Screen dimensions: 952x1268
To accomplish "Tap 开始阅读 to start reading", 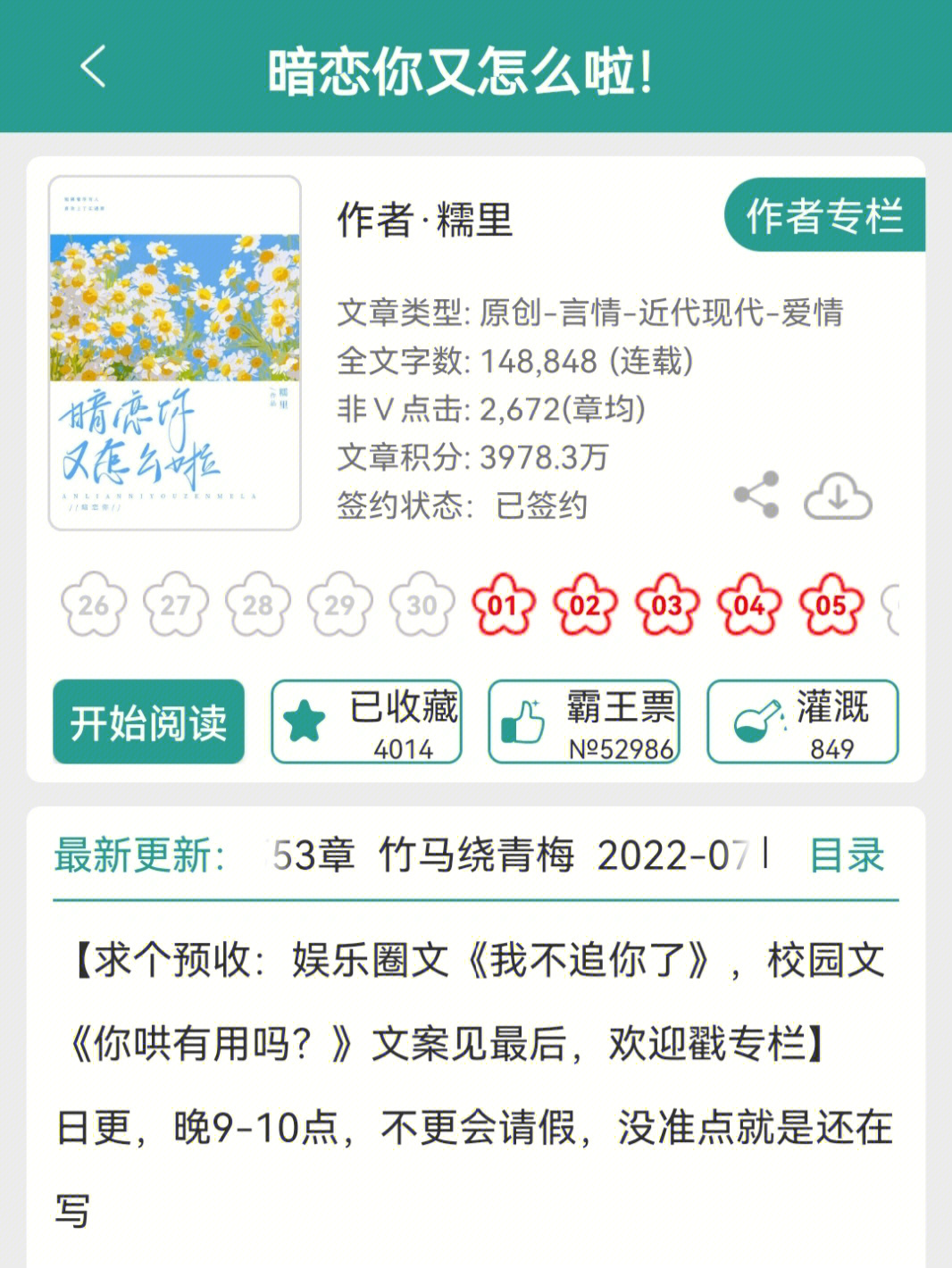I will [x=148, y=722].
